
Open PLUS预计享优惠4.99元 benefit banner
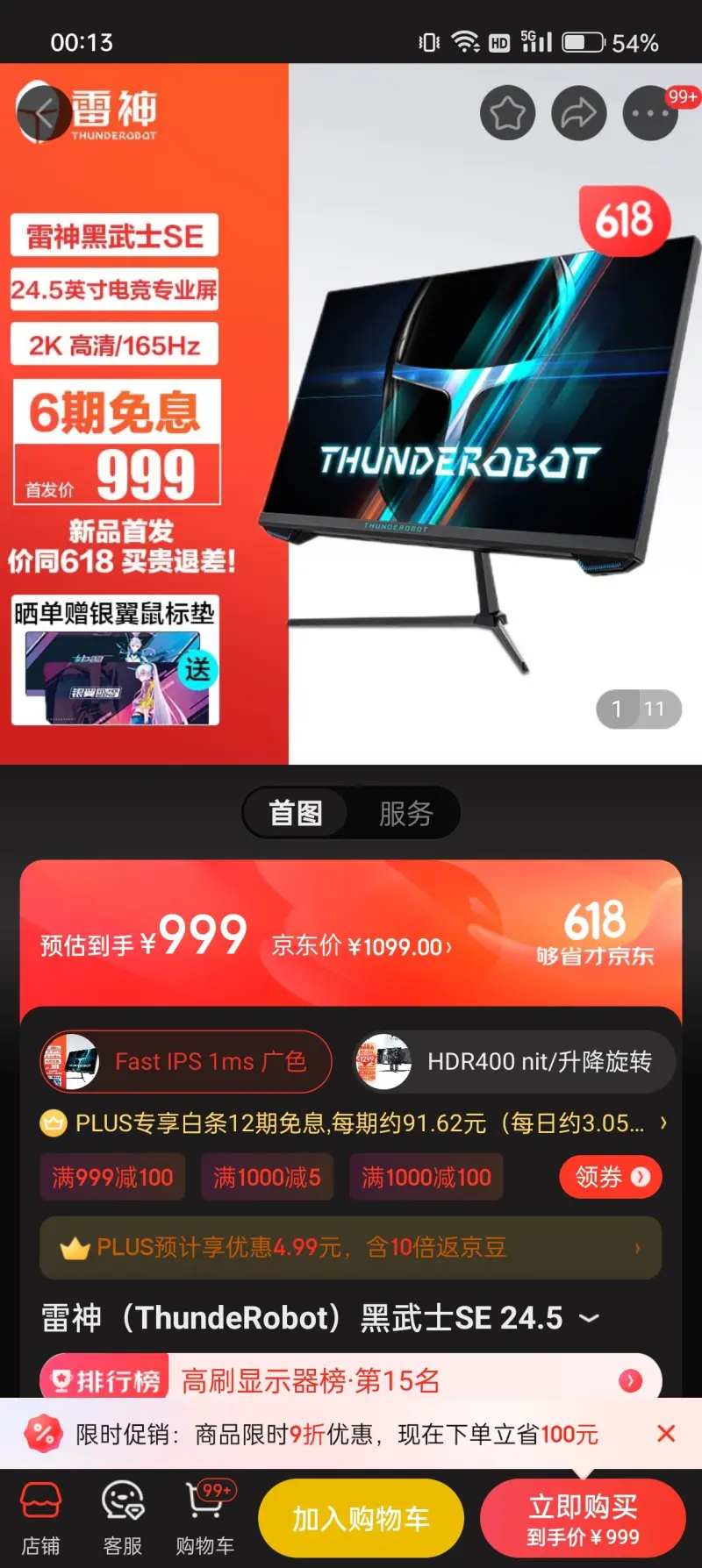pyautogui.click(x=351, y=1247)
